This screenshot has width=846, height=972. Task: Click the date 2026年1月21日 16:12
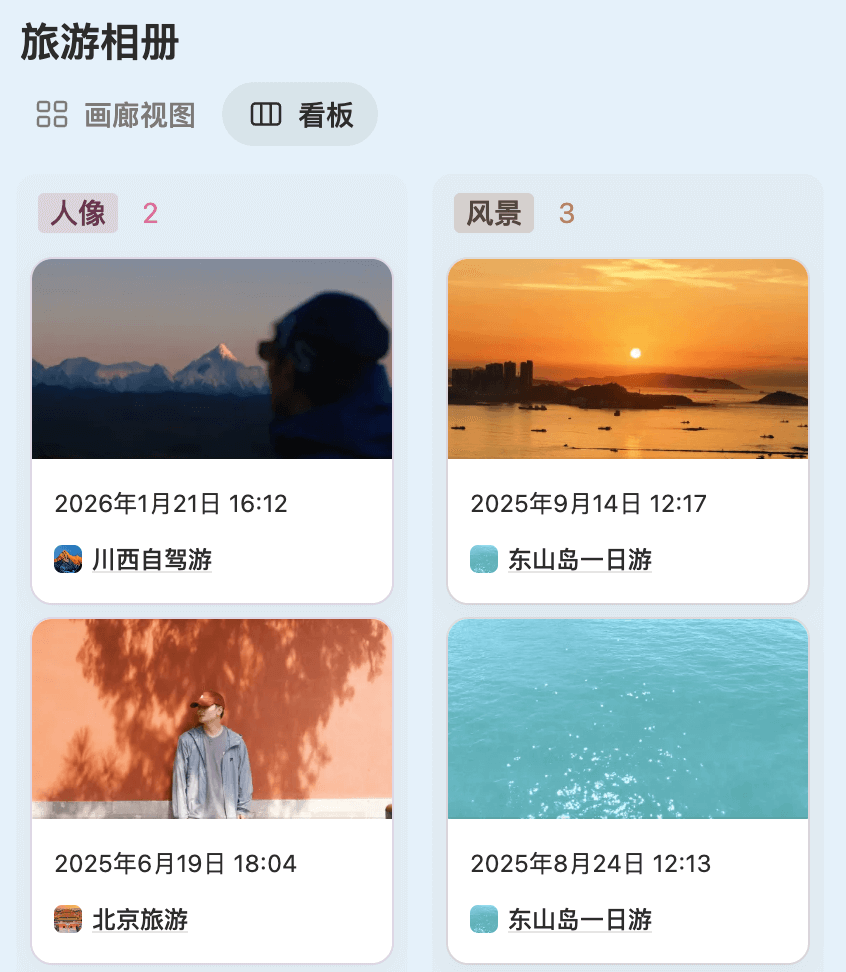(x=173, y=504)
